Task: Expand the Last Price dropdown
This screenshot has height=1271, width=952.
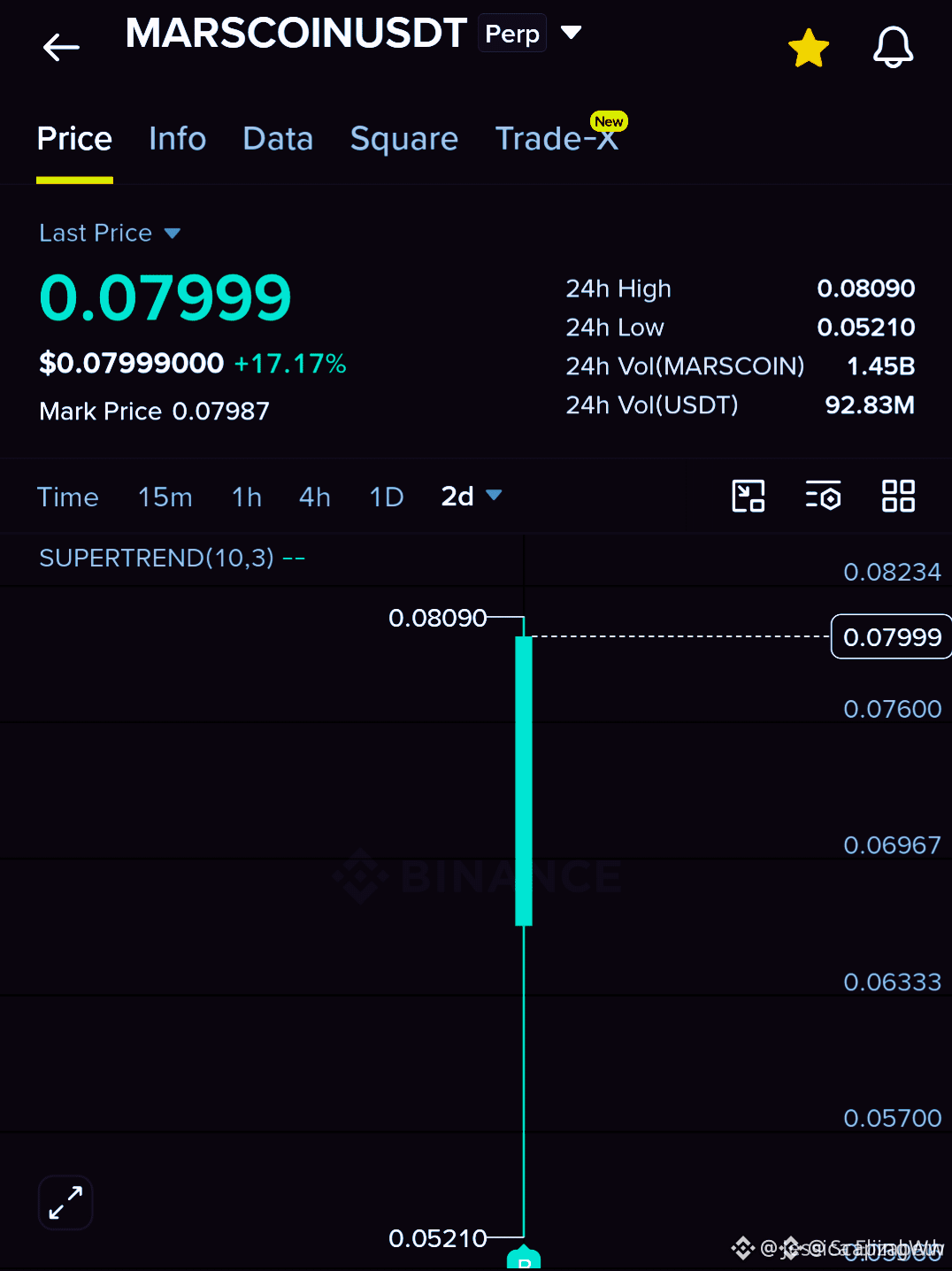Action: 110,233
